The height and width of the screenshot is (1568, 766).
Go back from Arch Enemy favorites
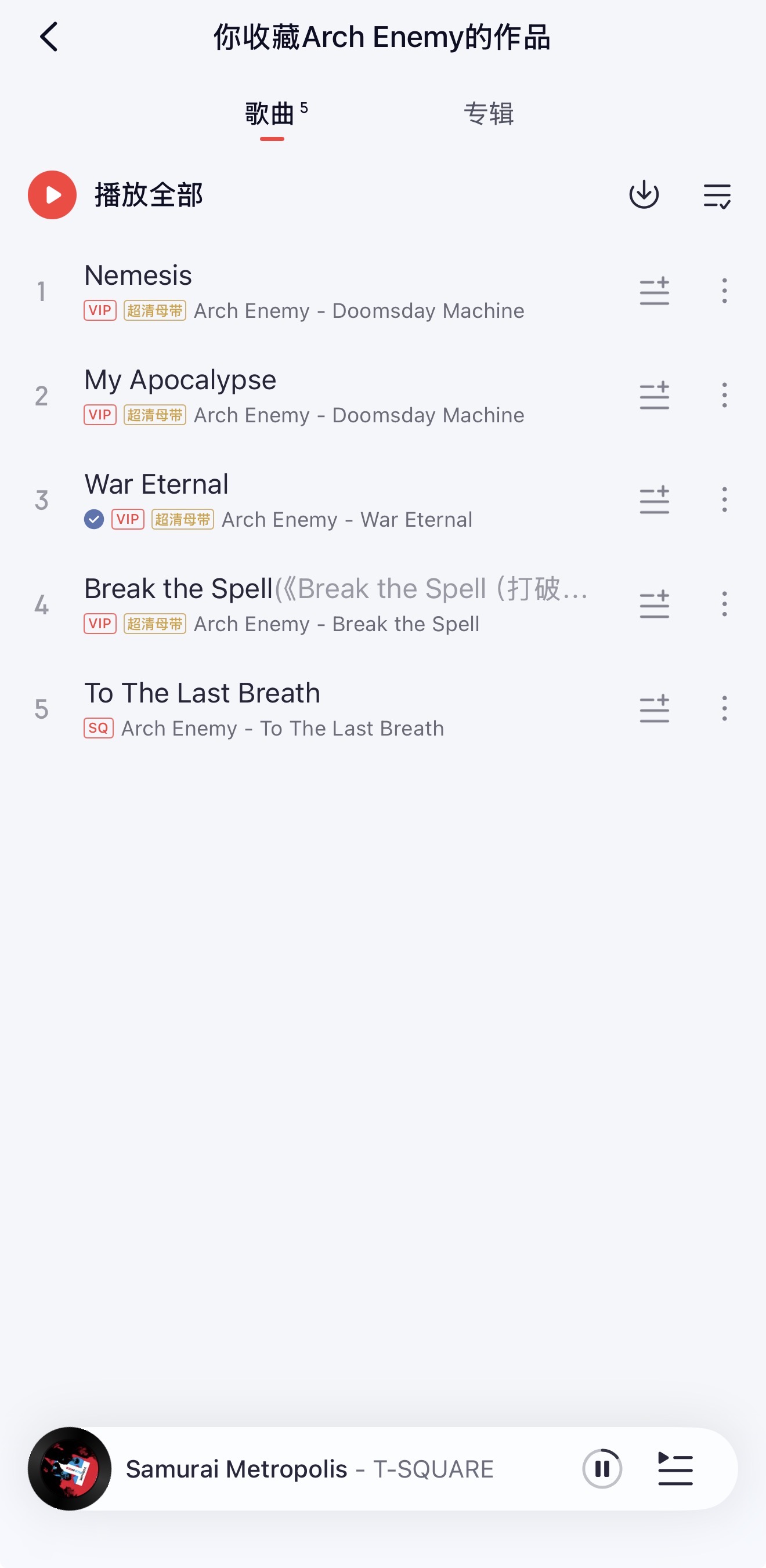(49, 37)
